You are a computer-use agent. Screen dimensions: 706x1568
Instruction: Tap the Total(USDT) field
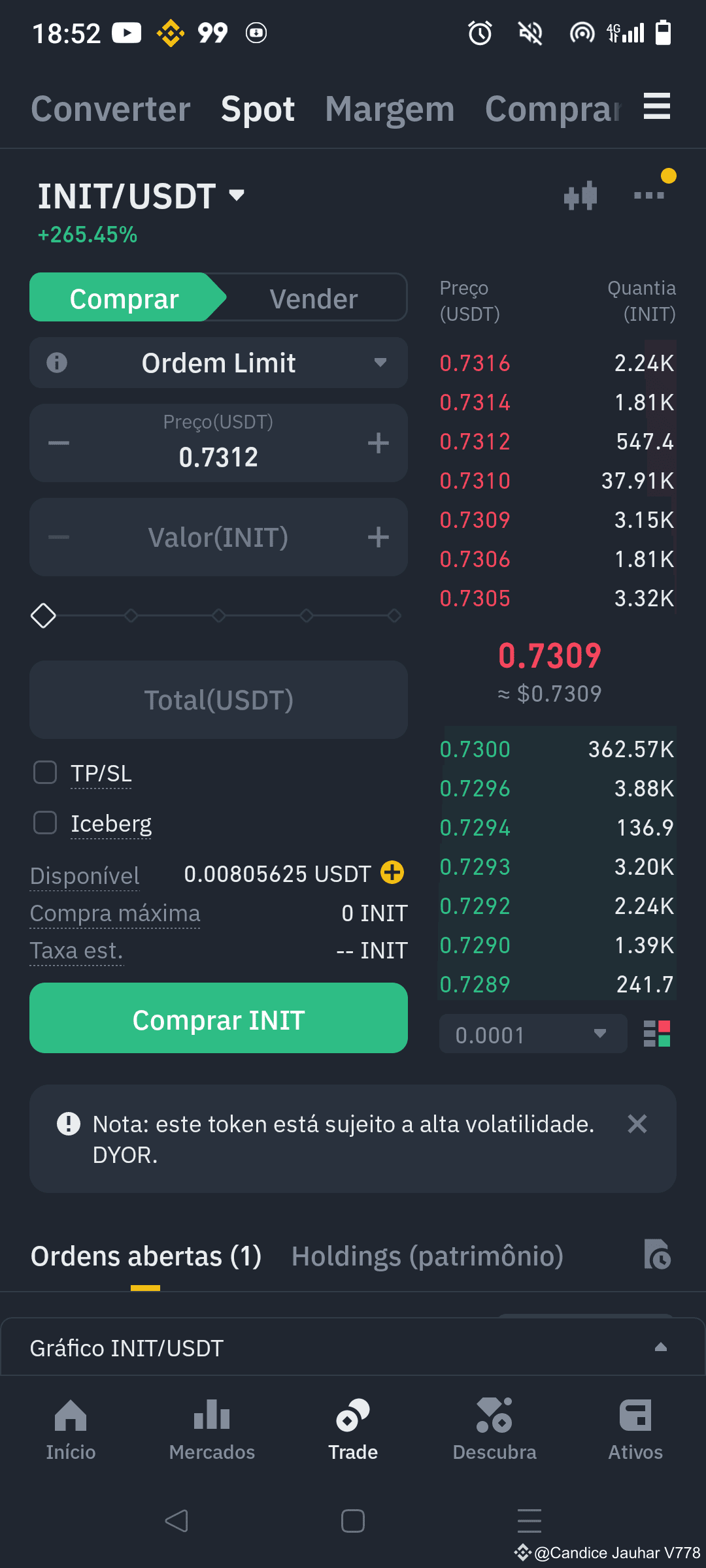pyautogui.click(x=218, y=700)
